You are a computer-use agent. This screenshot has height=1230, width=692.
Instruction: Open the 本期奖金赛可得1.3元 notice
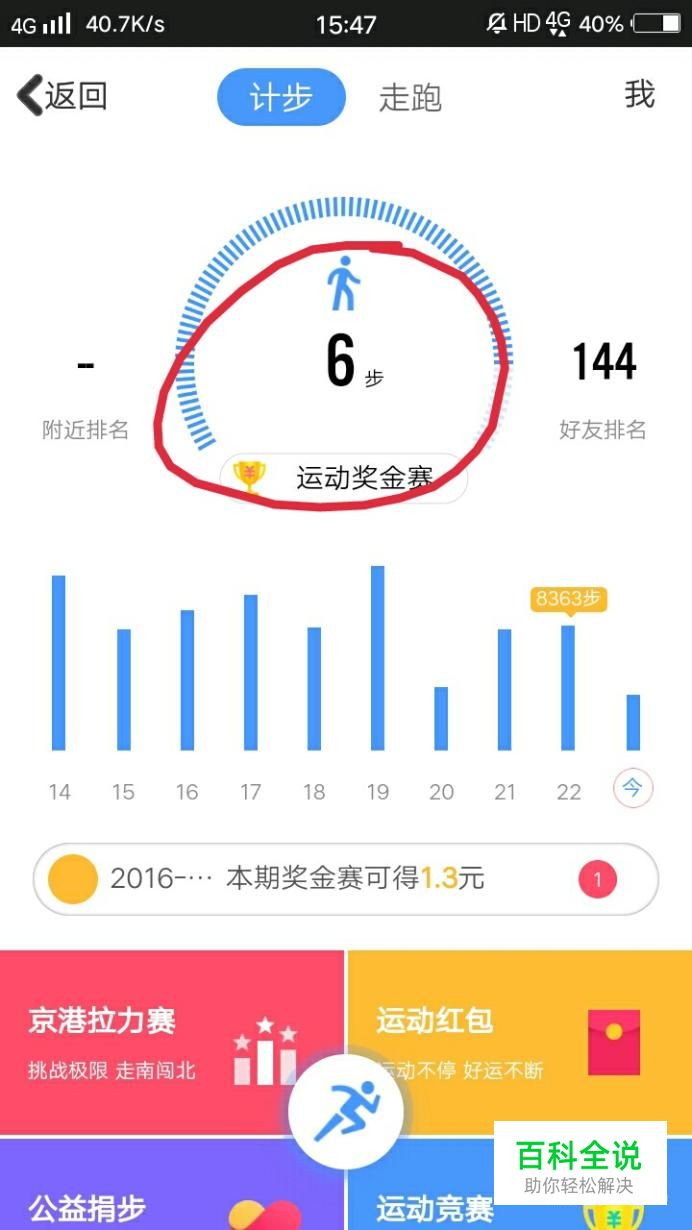(x=346, y=879)
